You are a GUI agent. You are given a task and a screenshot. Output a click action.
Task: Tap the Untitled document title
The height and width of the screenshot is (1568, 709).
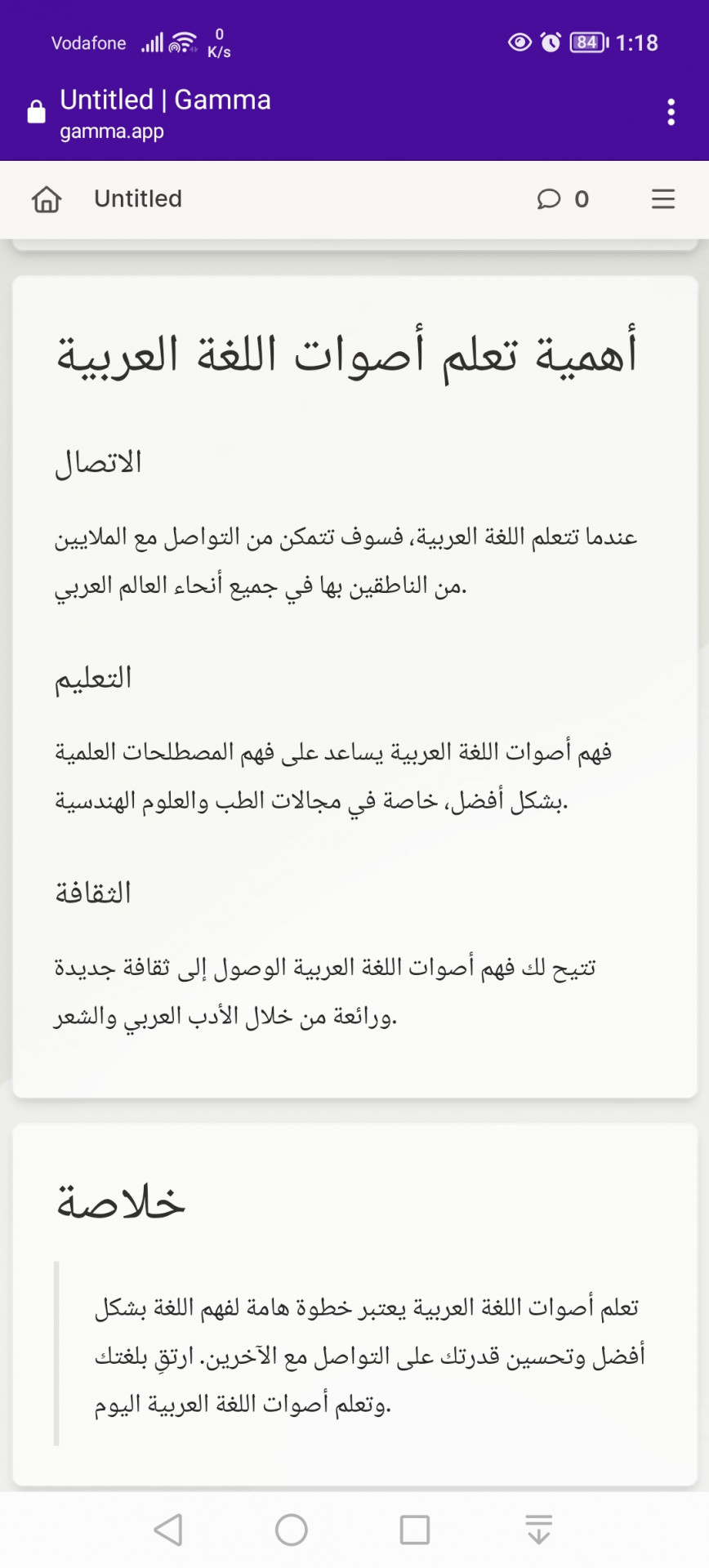pyautogui.click(x=138, y=198)
